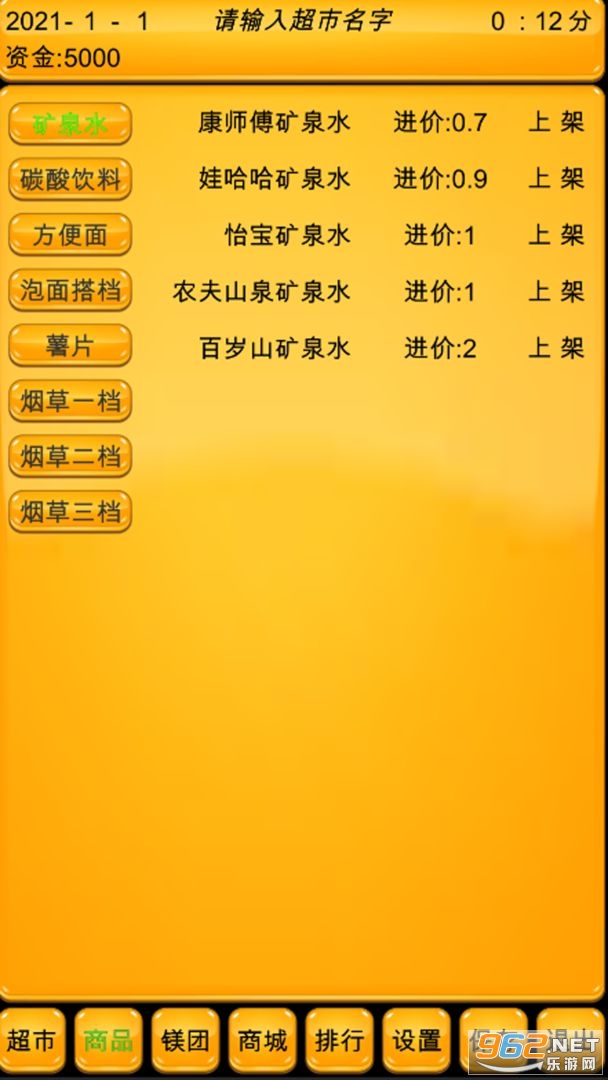Tap 上架 for 康师傅矿泉水
This screenshot has width=608, height=1080.
(x=556, y=123)
